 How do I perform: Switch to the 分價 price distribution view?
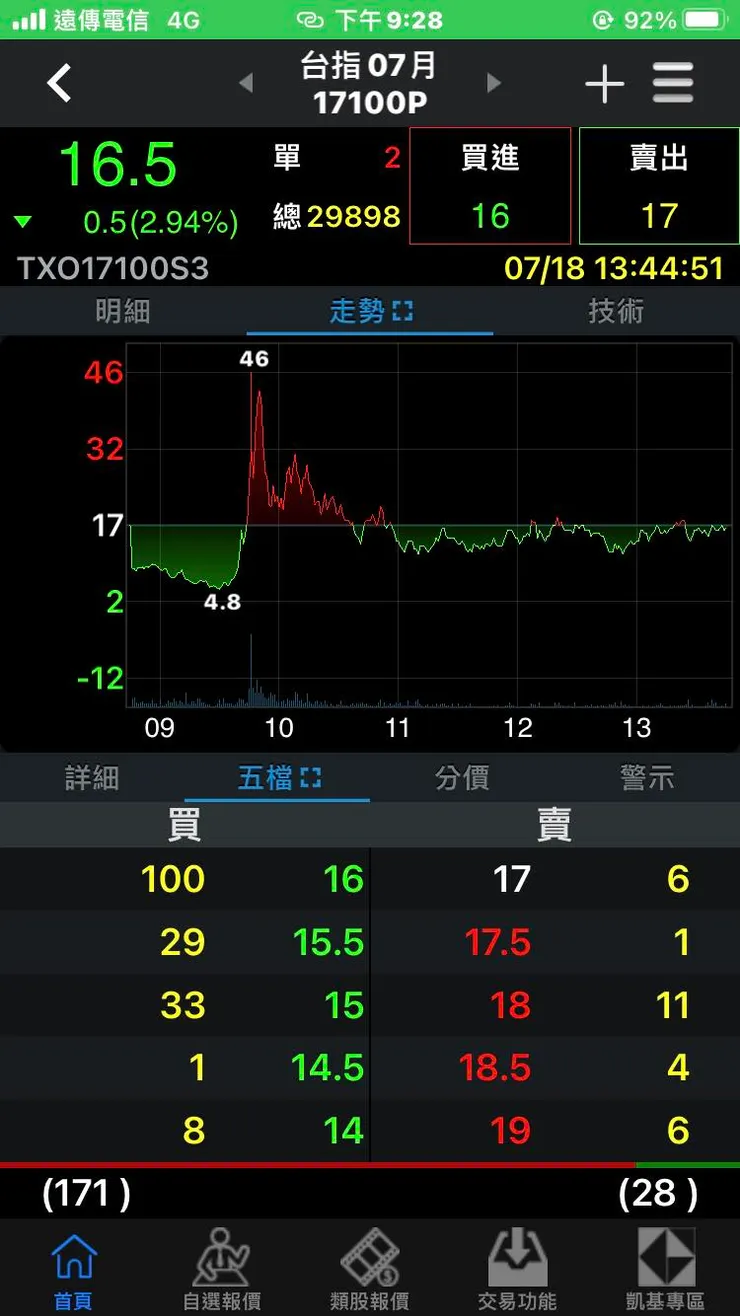click(462, 777)
